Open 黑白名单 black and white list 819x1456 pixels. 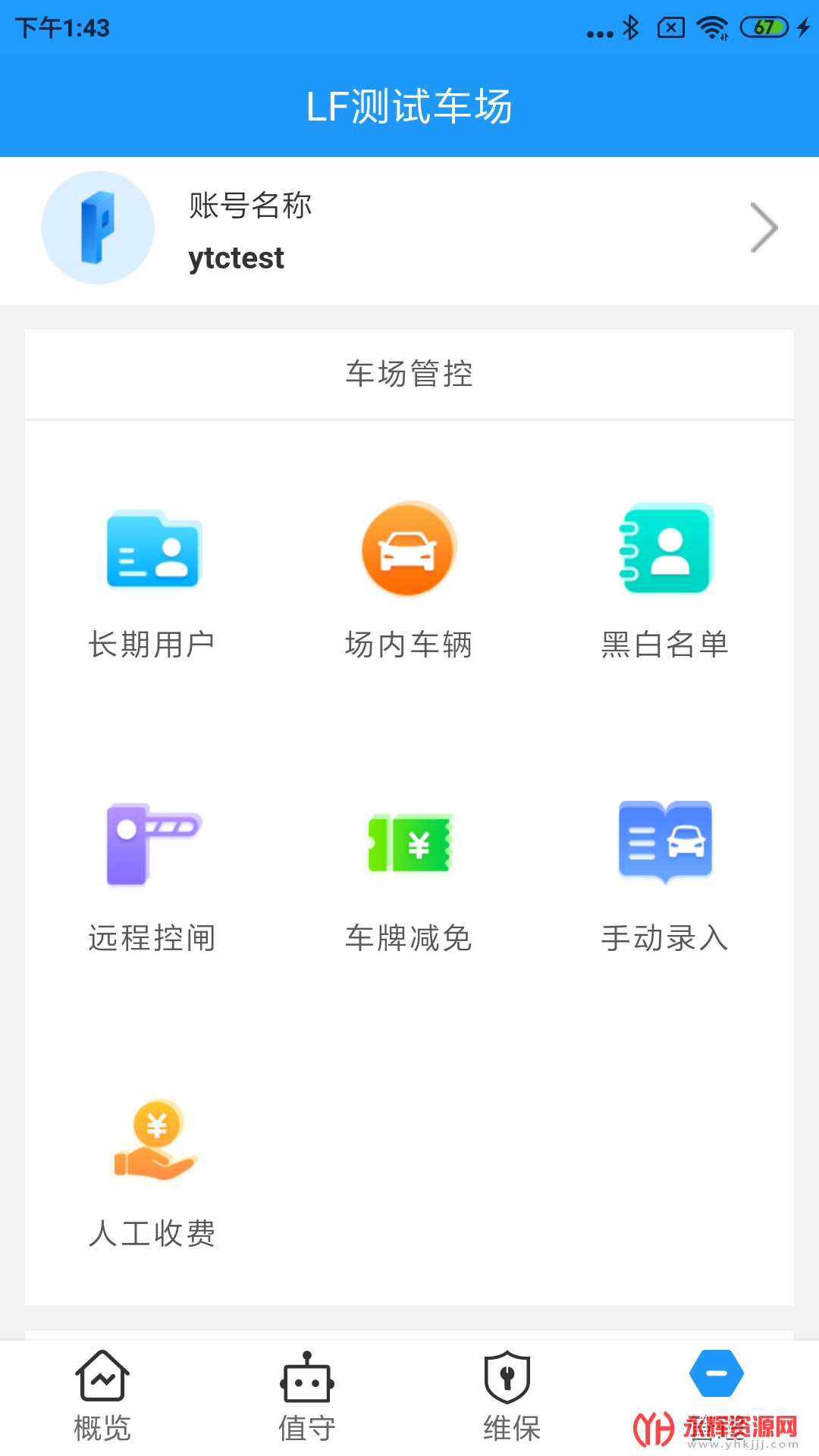[x=665, y=580]
